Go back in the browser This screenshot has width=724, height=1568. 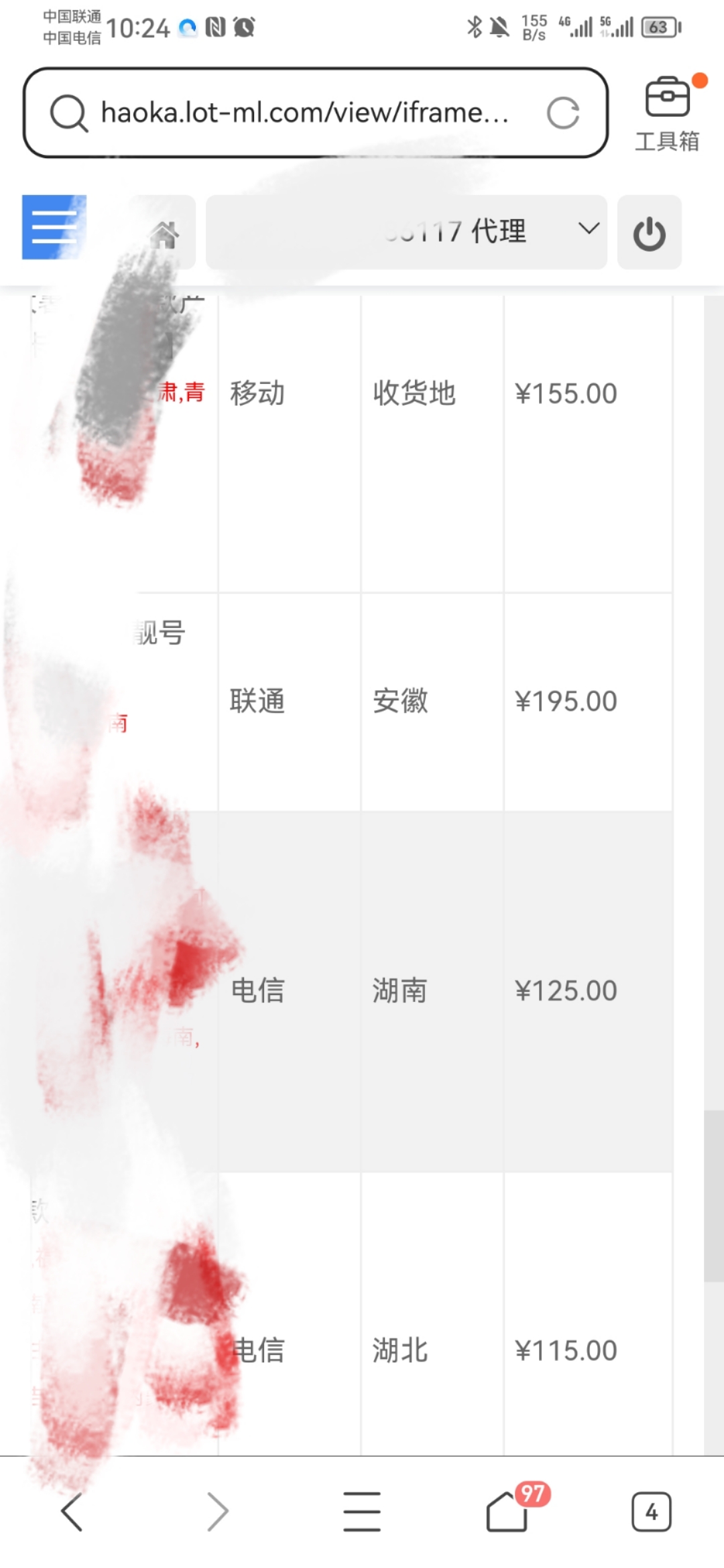(x=72, y=1512)
